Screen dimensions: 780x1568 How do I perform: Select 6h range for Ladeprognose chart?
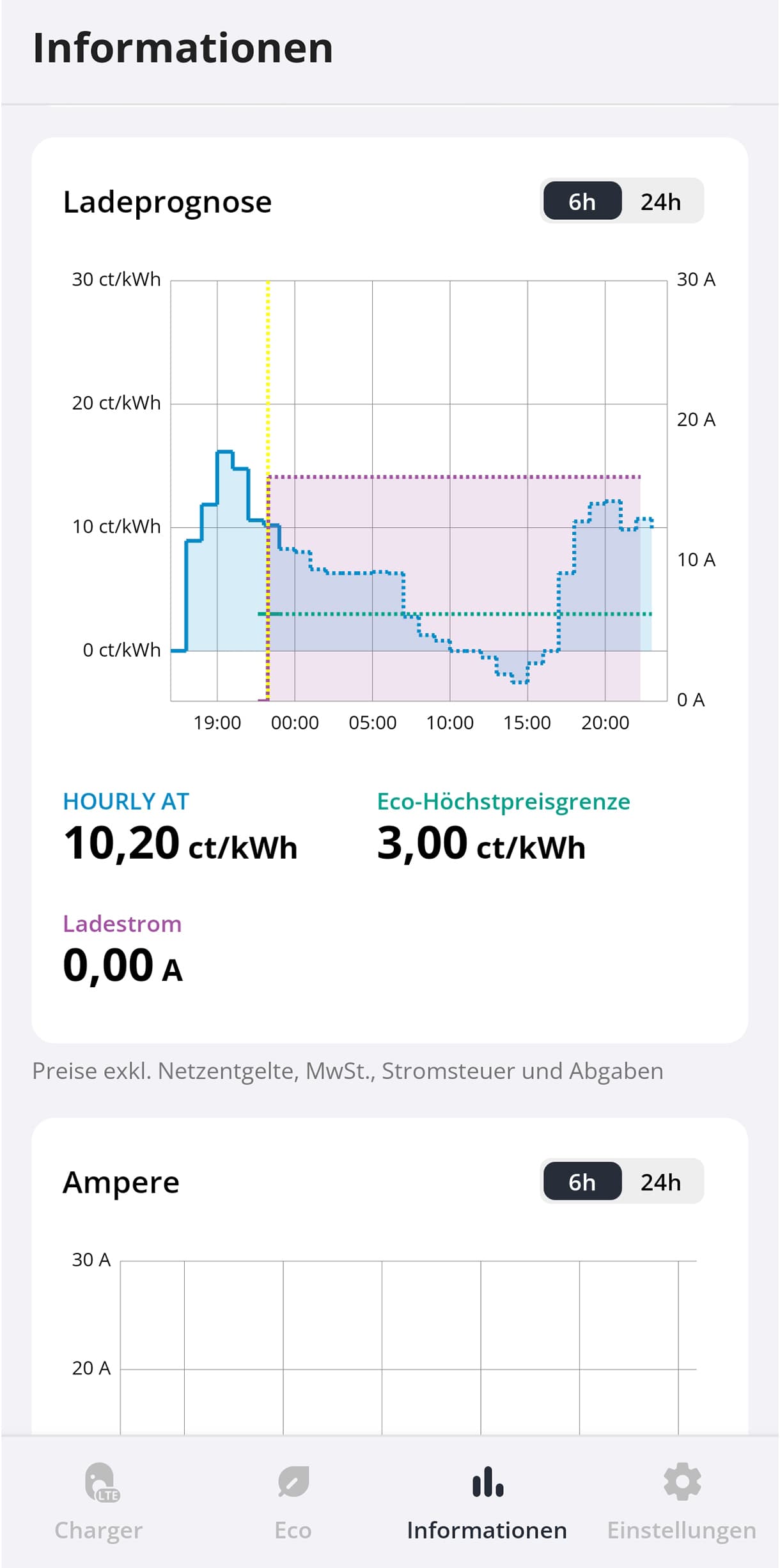582,201
